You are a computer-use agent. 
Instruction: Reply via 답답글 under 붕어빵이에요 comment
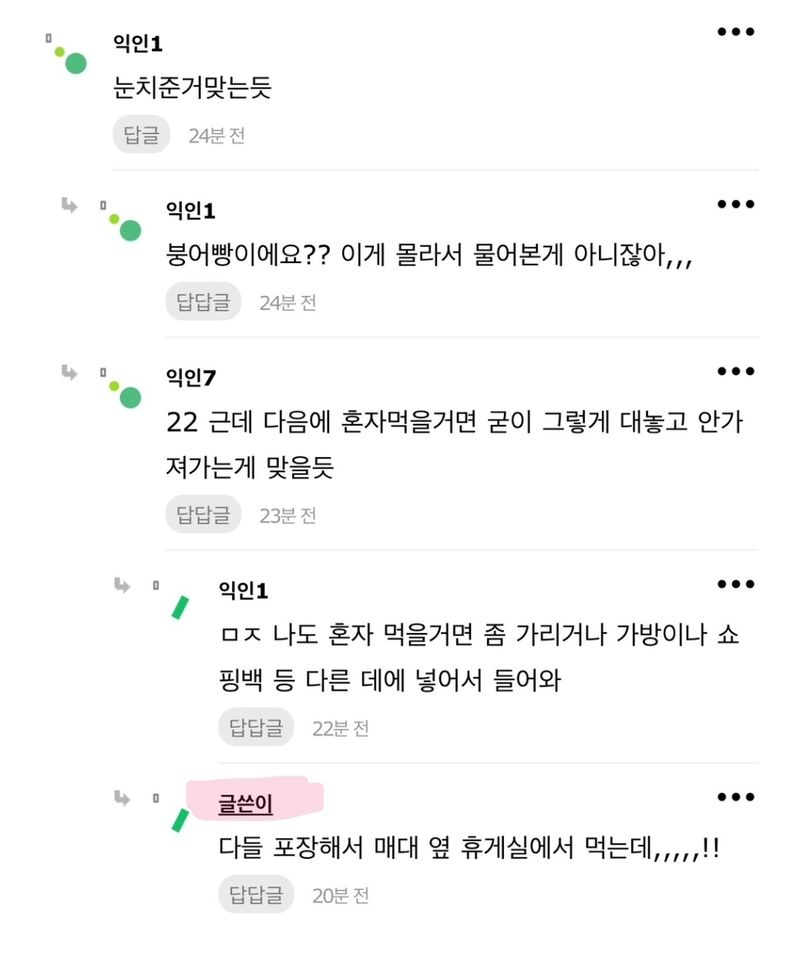203,303
